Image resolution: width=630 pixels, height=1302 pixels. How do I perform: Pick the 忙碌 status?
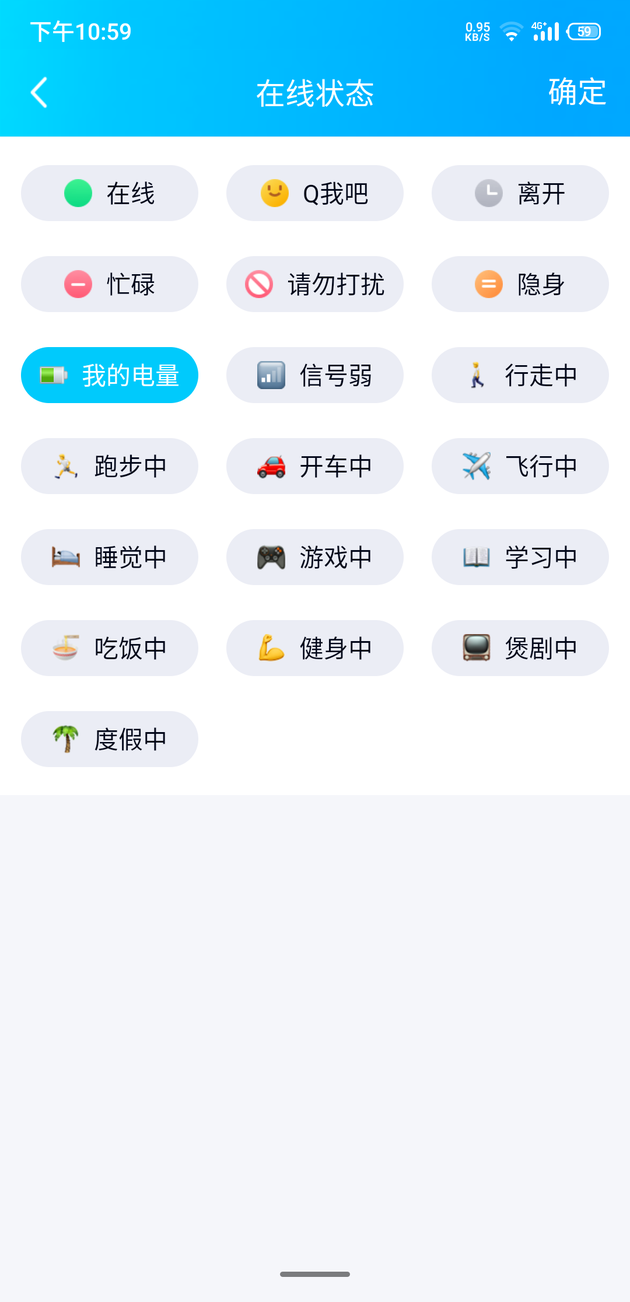tap(110, 284)
